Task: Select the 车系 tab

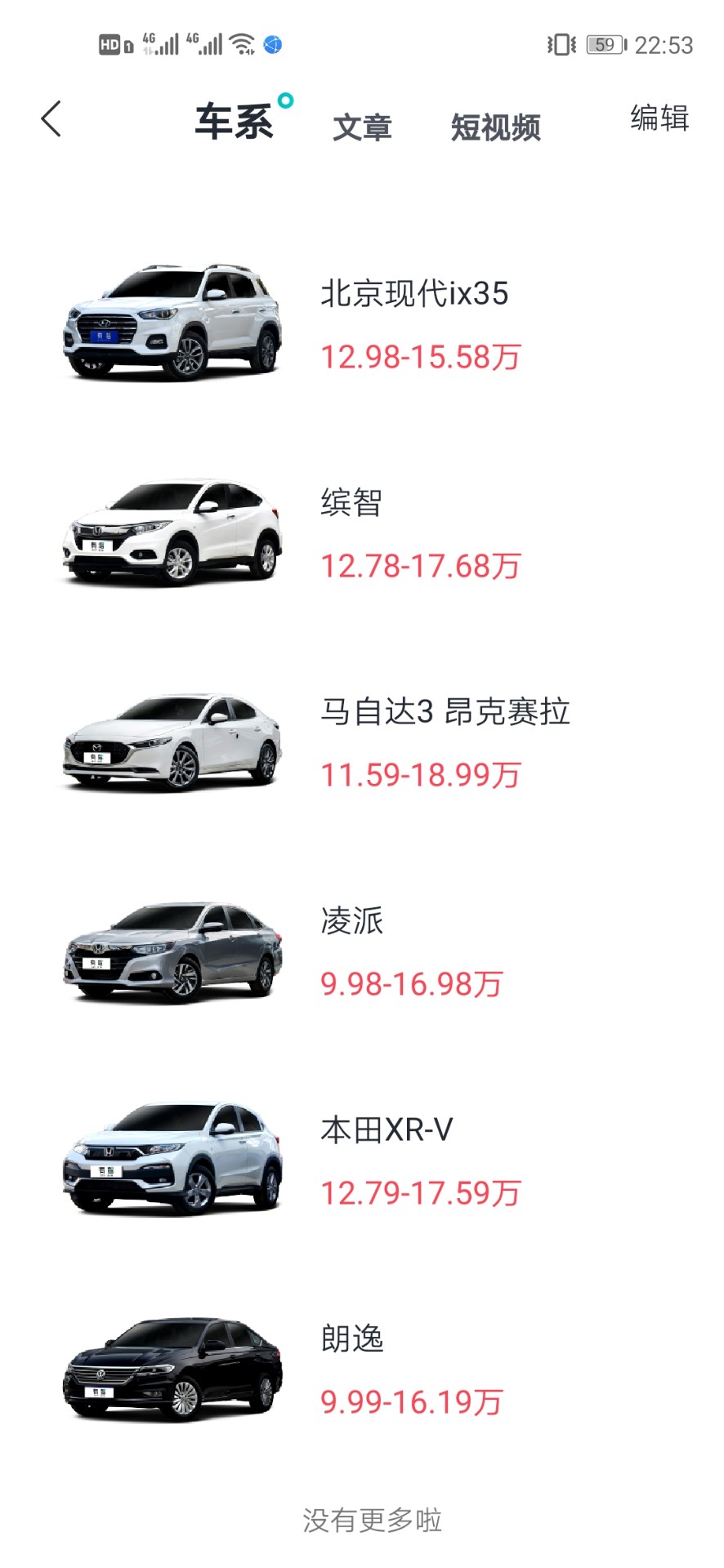Action: click(234, 122)
